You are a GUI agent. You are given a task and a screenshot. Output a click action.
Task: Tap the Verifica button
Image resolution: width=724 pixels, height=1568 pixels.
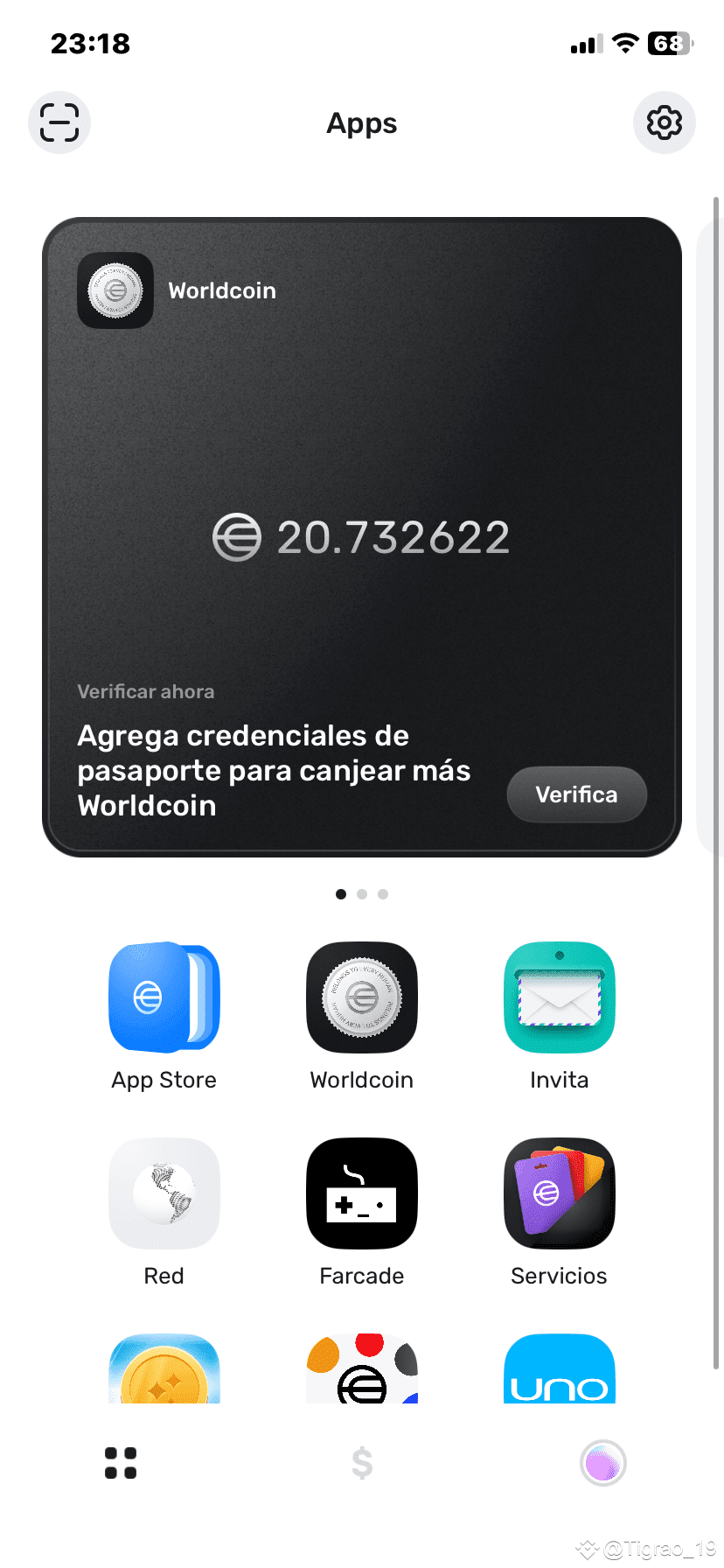(x=576, y=794)
